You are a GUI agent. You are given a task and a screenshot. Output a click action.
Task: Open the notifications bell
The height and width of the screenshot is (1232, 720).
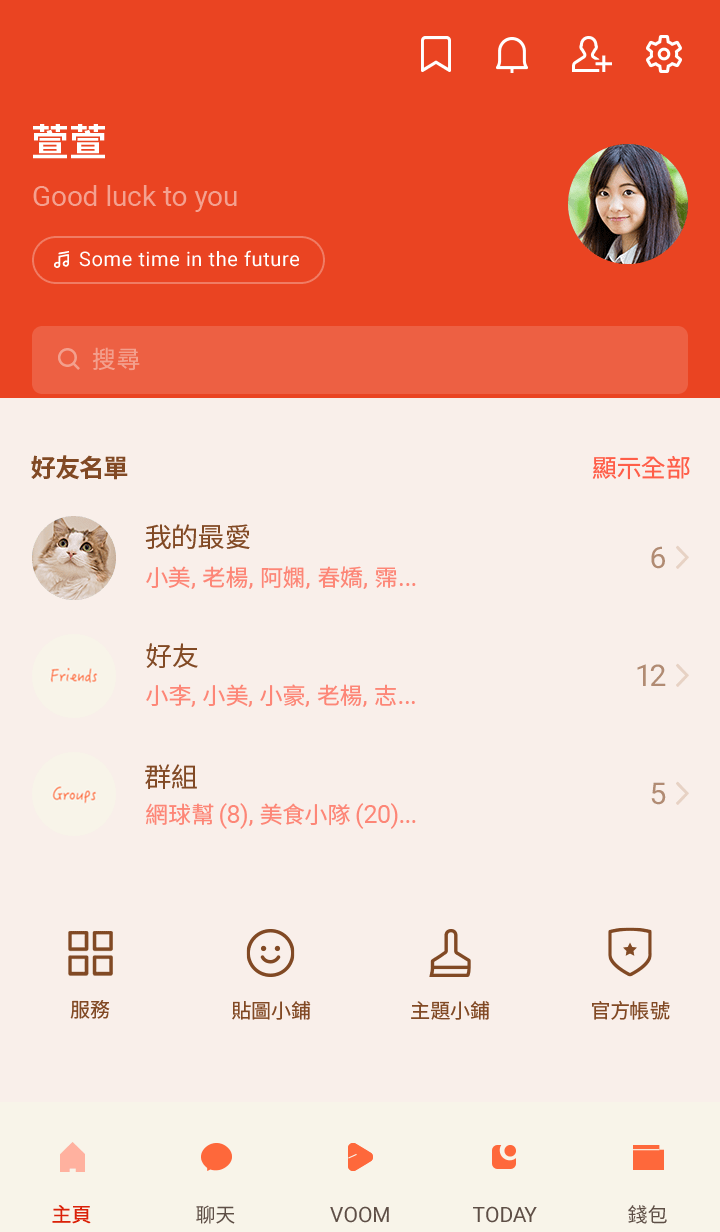[x=512, y=55]
